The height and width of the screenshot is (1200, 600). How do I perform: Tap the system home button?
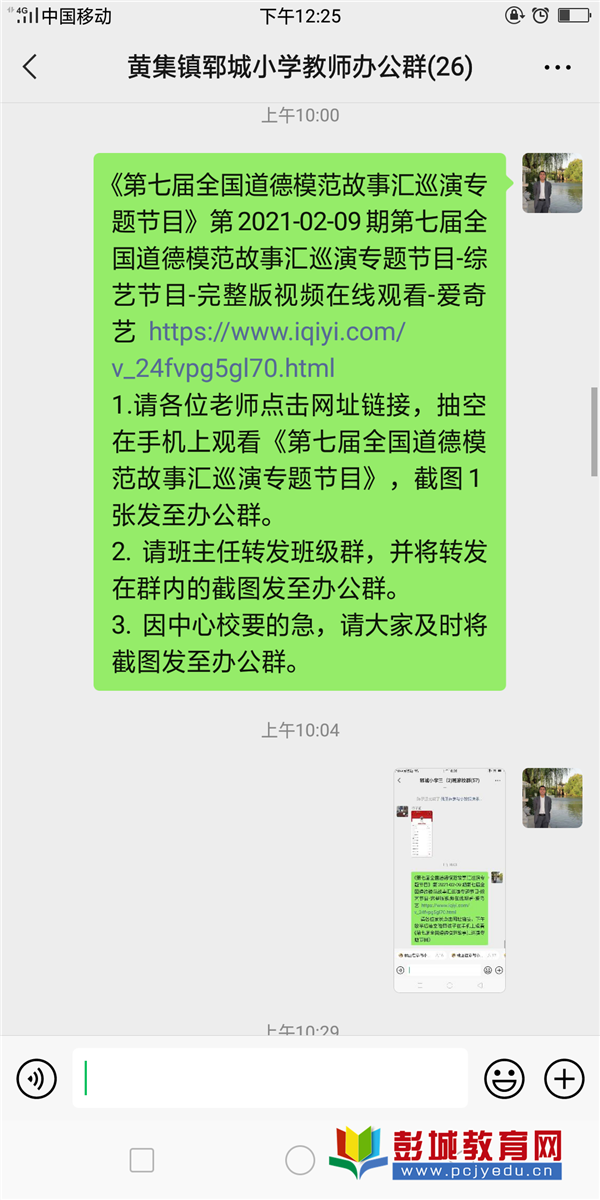pos(300,1160)
